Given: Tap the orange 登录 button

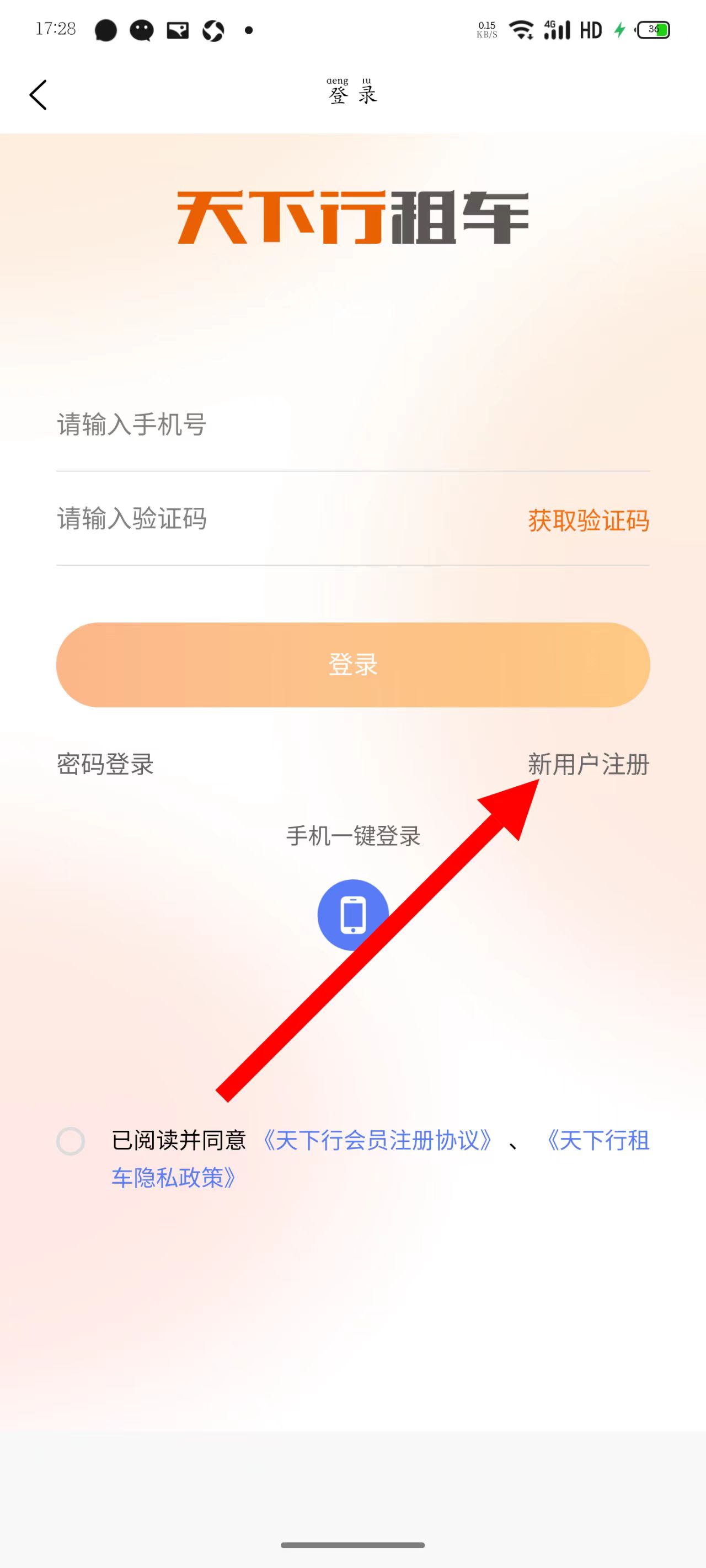Looking at the screenshot, I should click(352, 664).
